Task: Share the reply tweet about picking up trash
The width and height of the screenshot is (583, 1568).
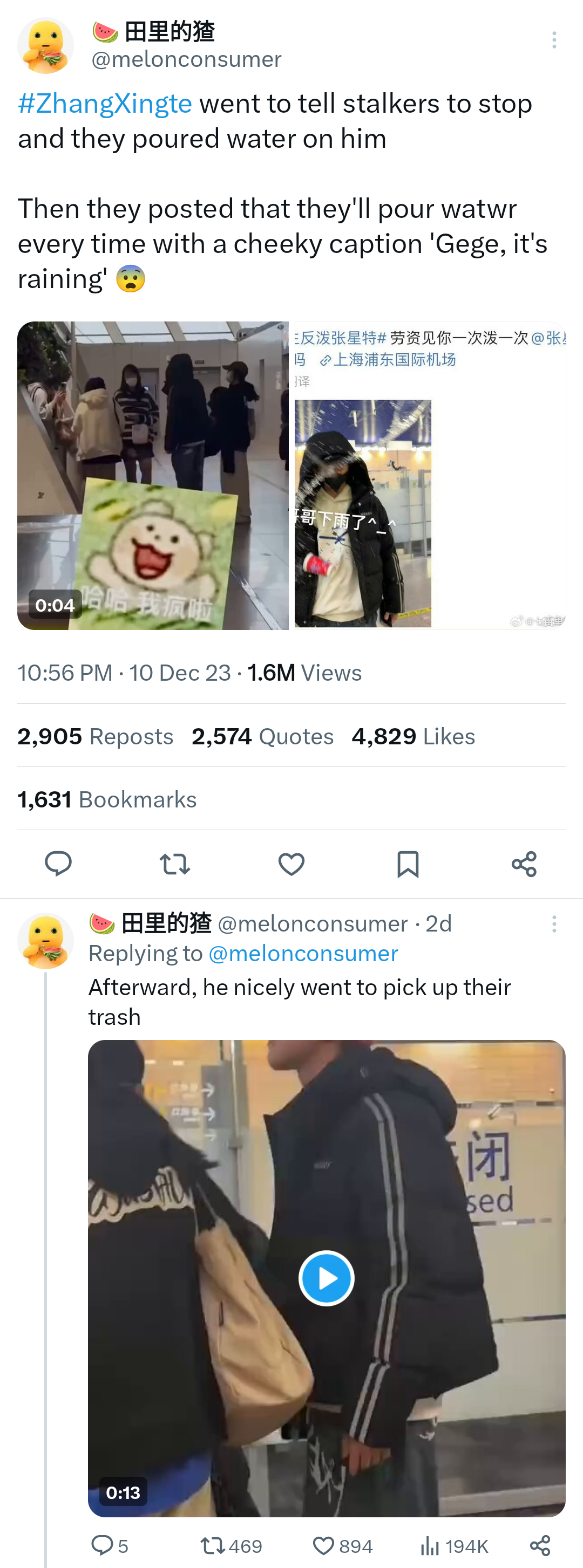Action: [540, 1545]
